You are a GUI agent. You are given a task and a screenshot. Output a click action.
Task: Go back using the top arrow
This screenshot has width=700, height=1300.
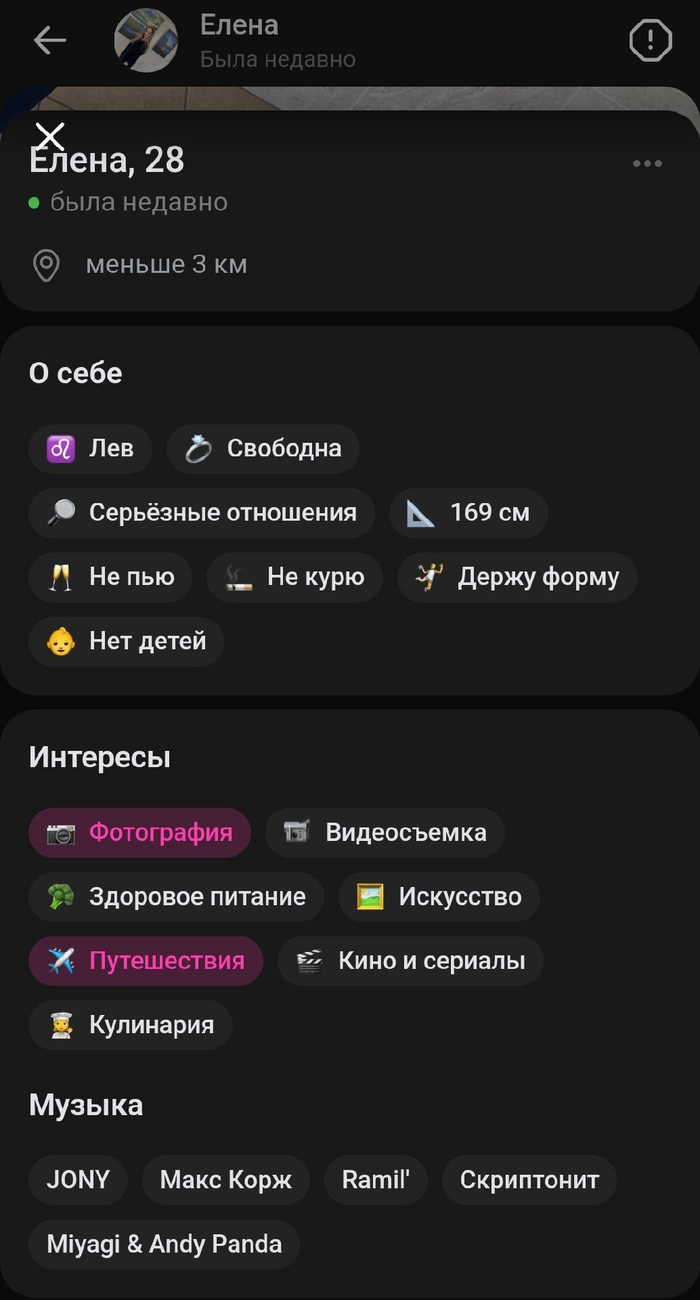[49, 40]
